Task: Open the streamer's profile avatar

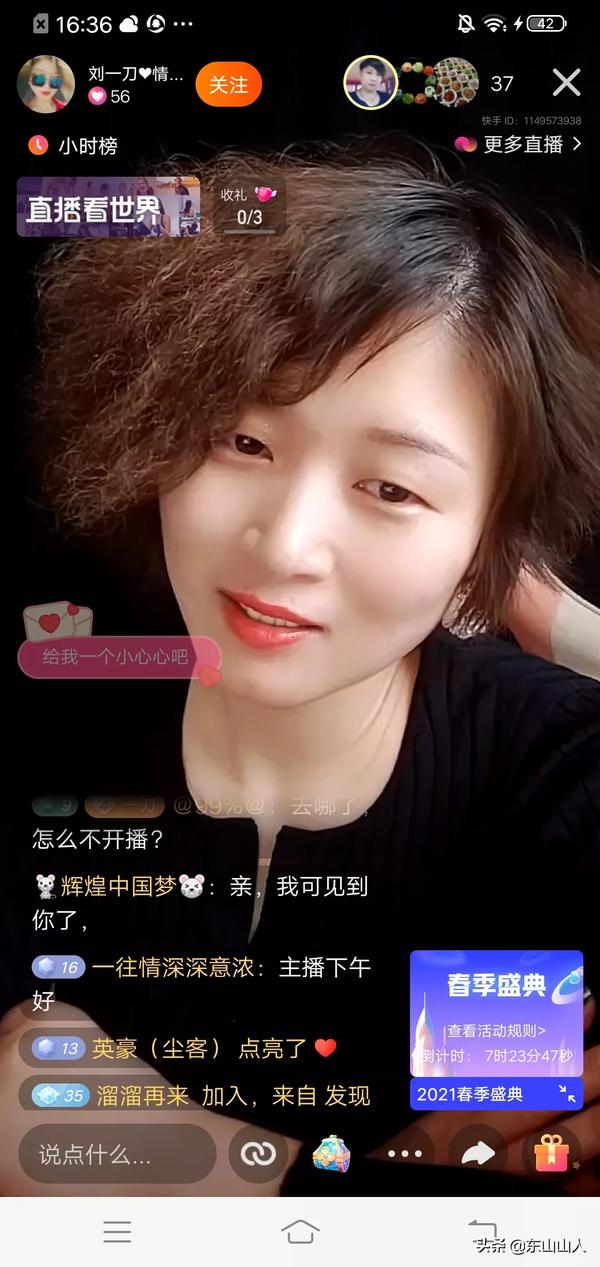Action: tap(46, 84)
